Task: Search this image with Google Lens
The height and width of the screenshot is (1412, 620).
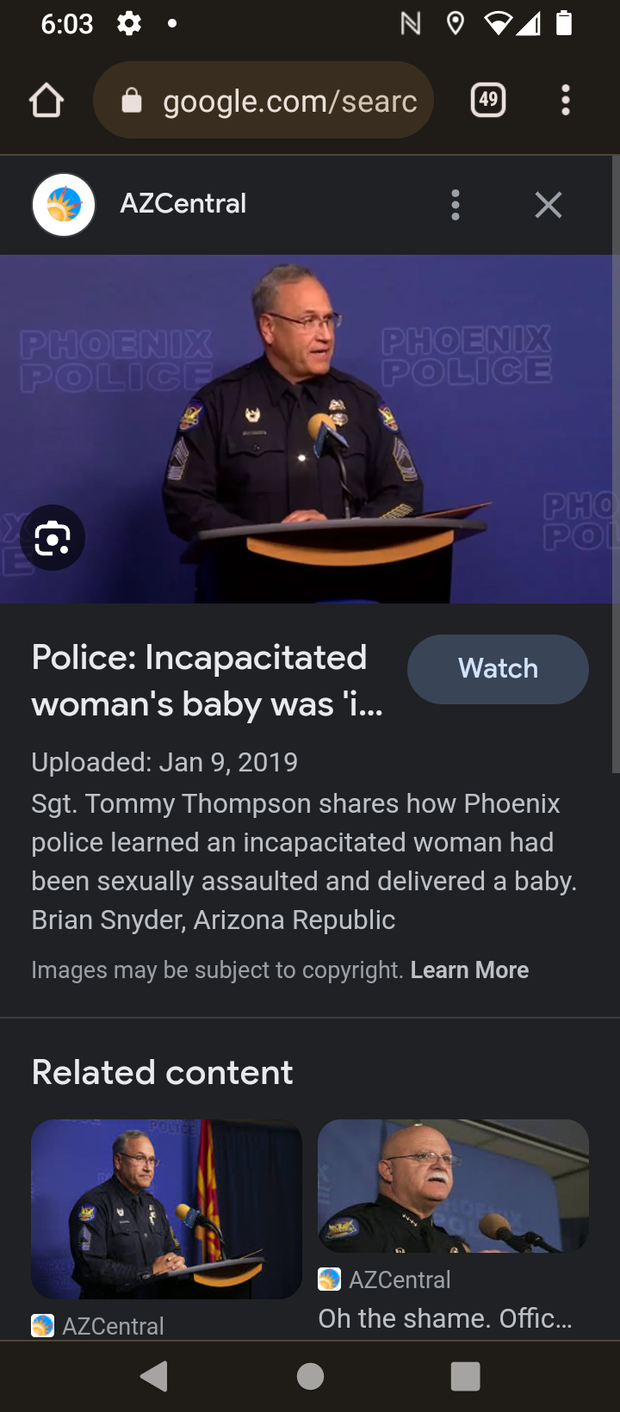Action: tap(52, 539)
